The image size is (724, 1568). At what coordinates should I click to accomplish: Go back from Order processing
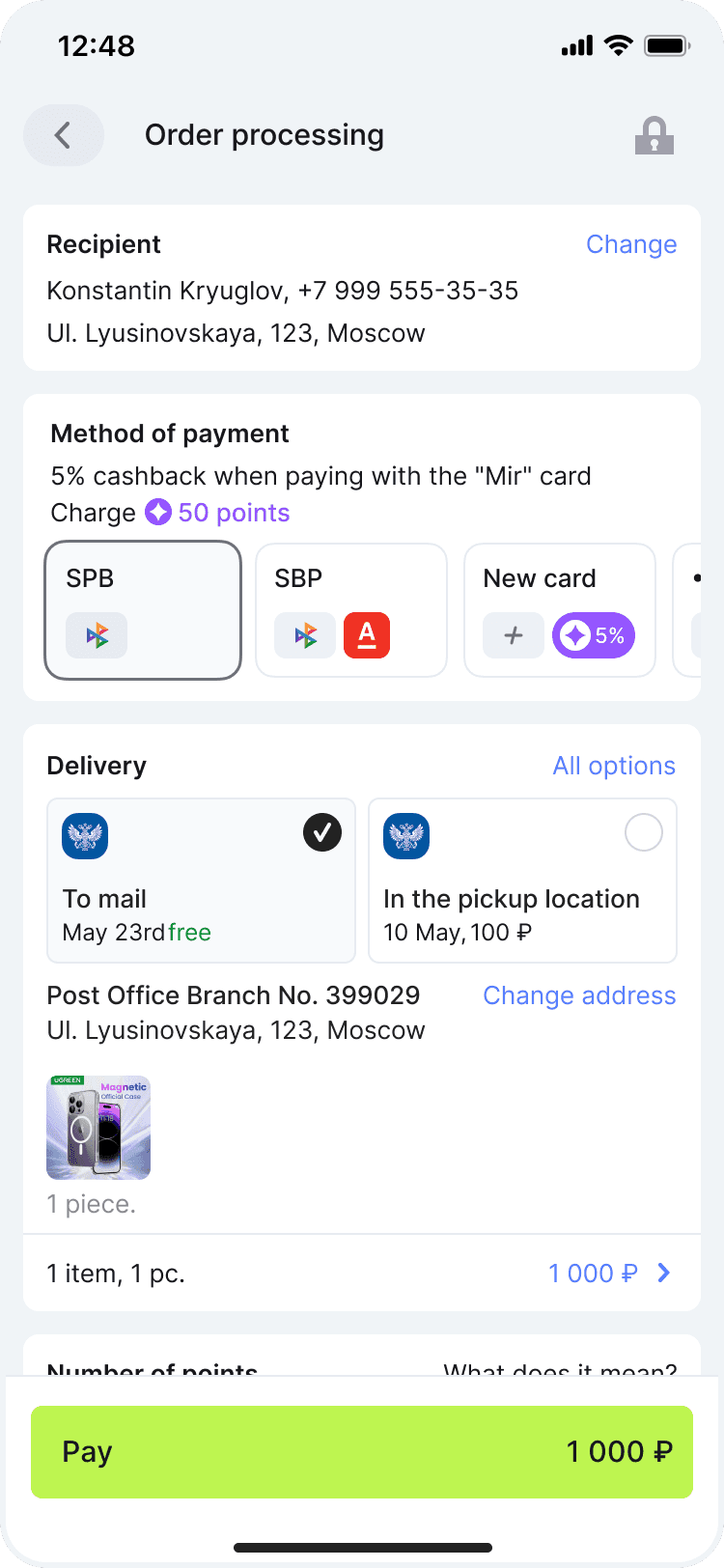(x=64, y=135)
